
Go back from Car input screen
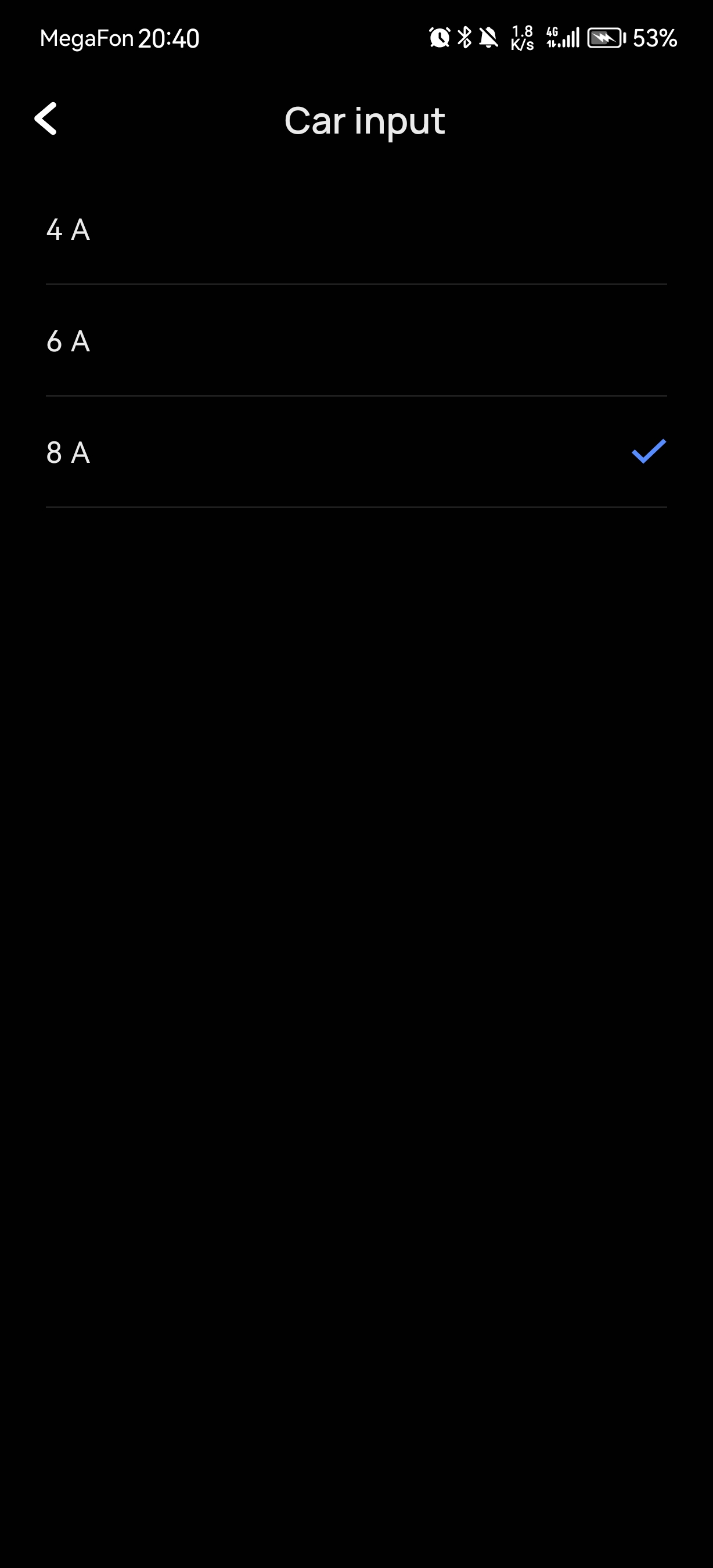tap(46, 118)
